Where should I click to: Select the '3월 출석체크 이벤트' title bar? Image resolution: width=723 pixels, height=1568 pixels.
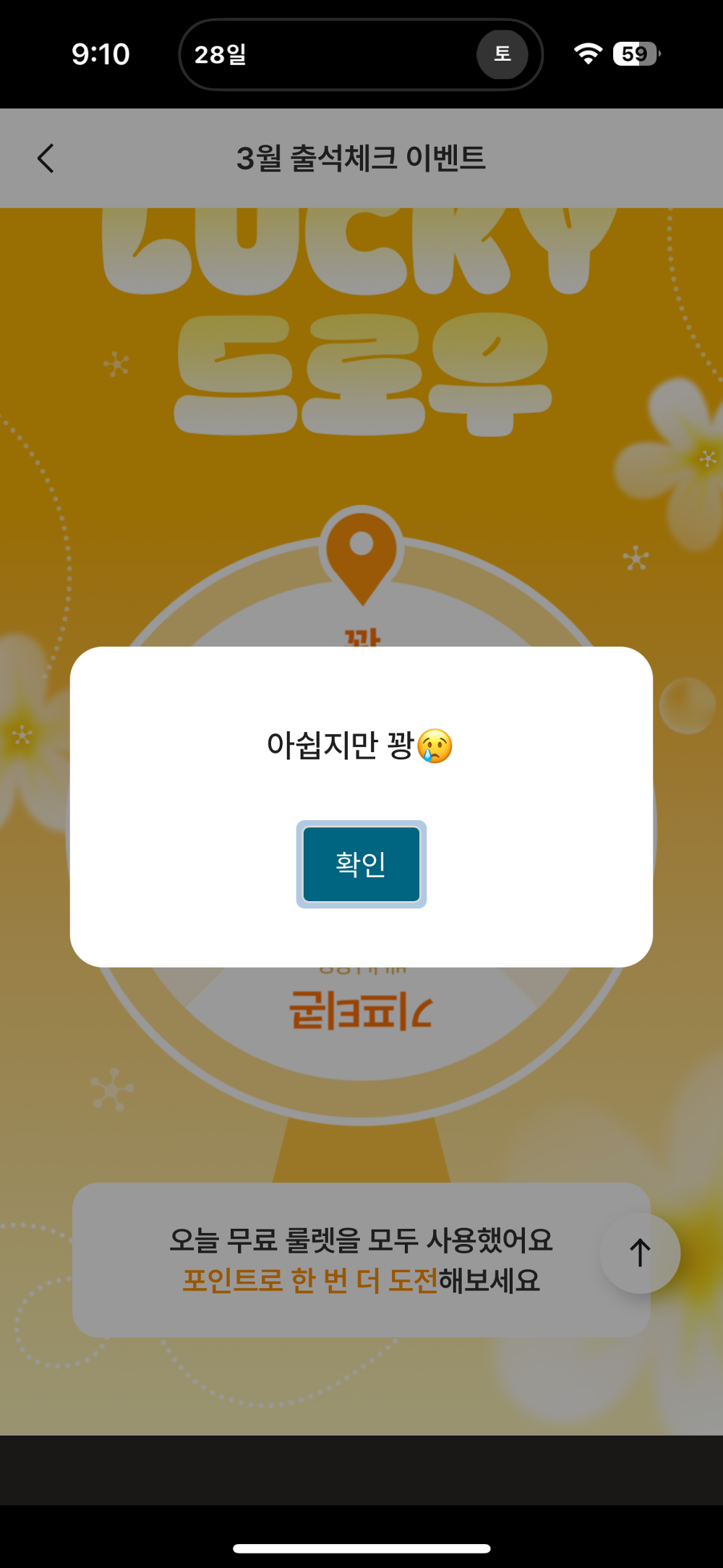(361, 158)
